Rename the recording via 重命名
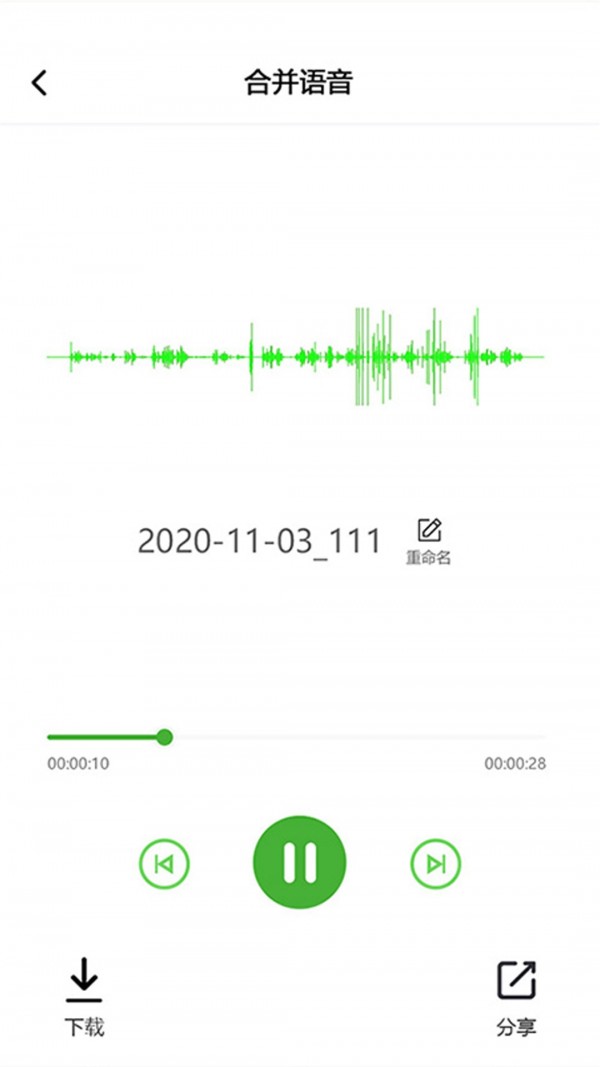The image size is (600, 1067). pos(429,541)
